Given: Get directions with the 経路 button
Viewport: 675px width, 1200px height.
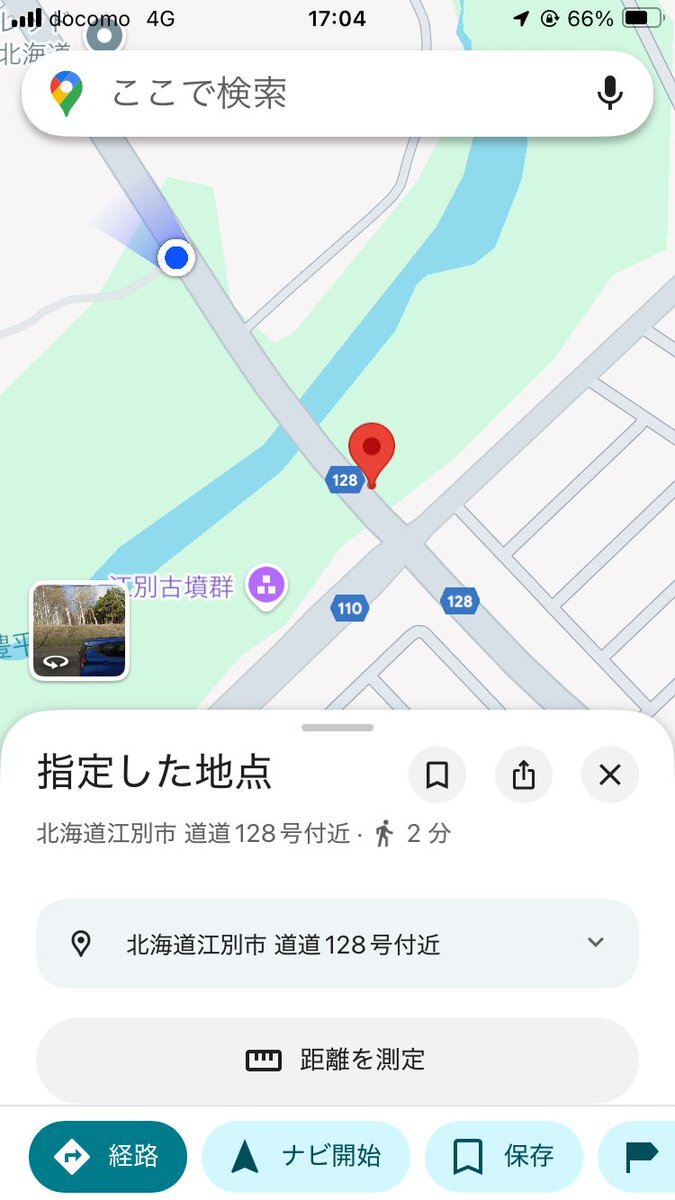Looking at the screenshot, I should pos(108,1157).
